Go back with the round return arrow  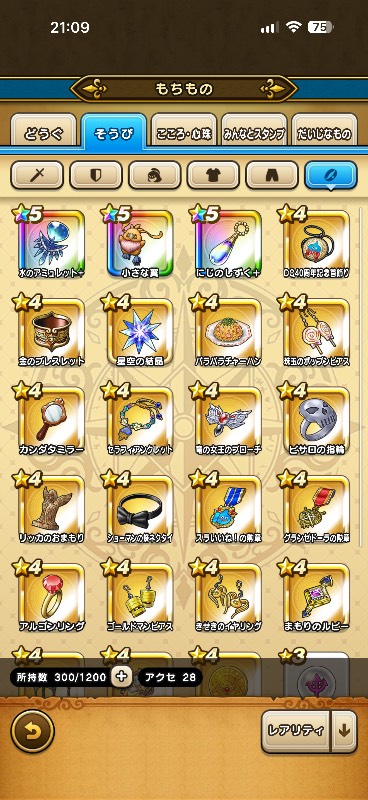tap(33, 731)
